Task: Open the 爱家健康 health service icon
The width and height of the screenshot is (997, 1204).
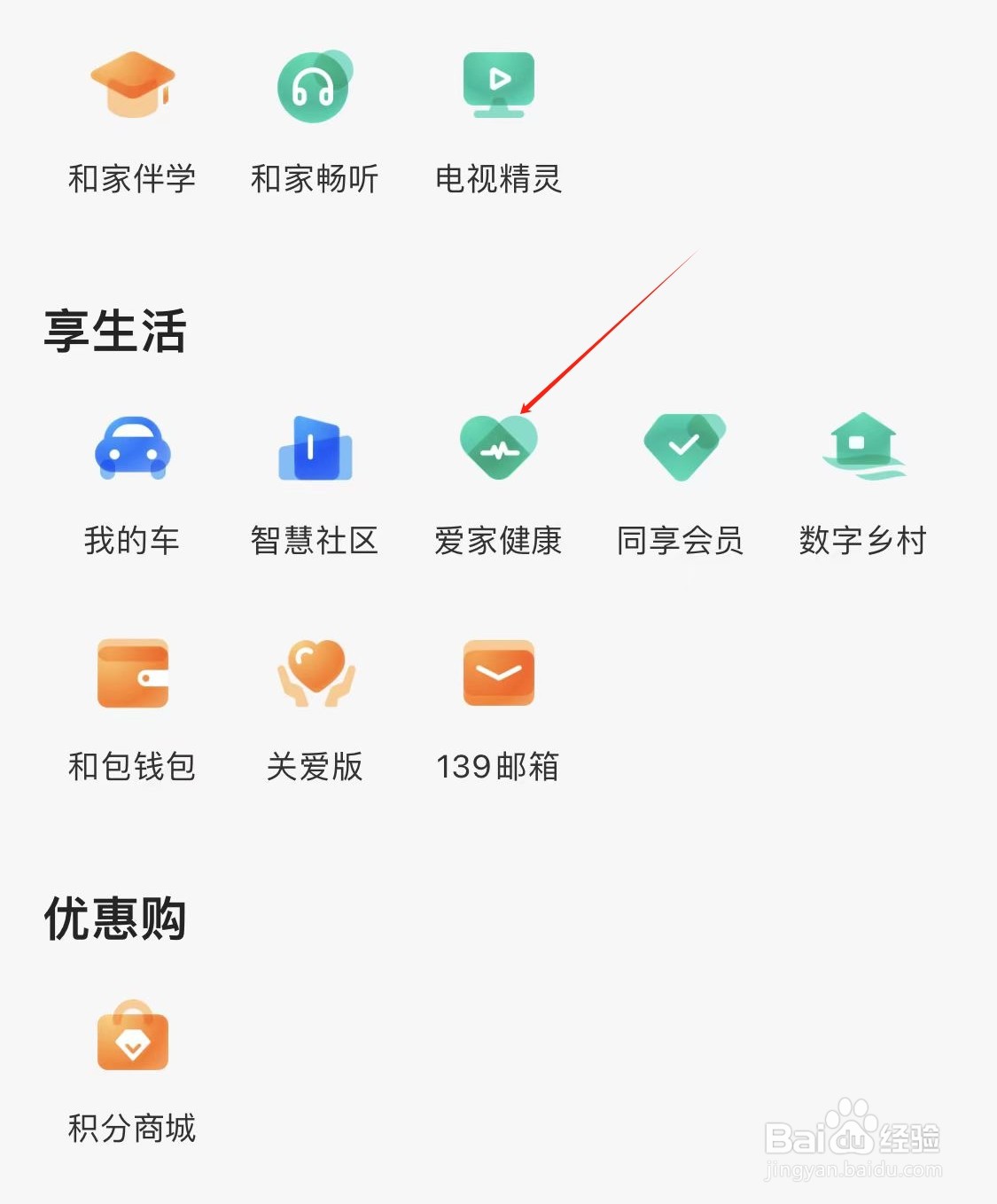Action: coord(499,448)
